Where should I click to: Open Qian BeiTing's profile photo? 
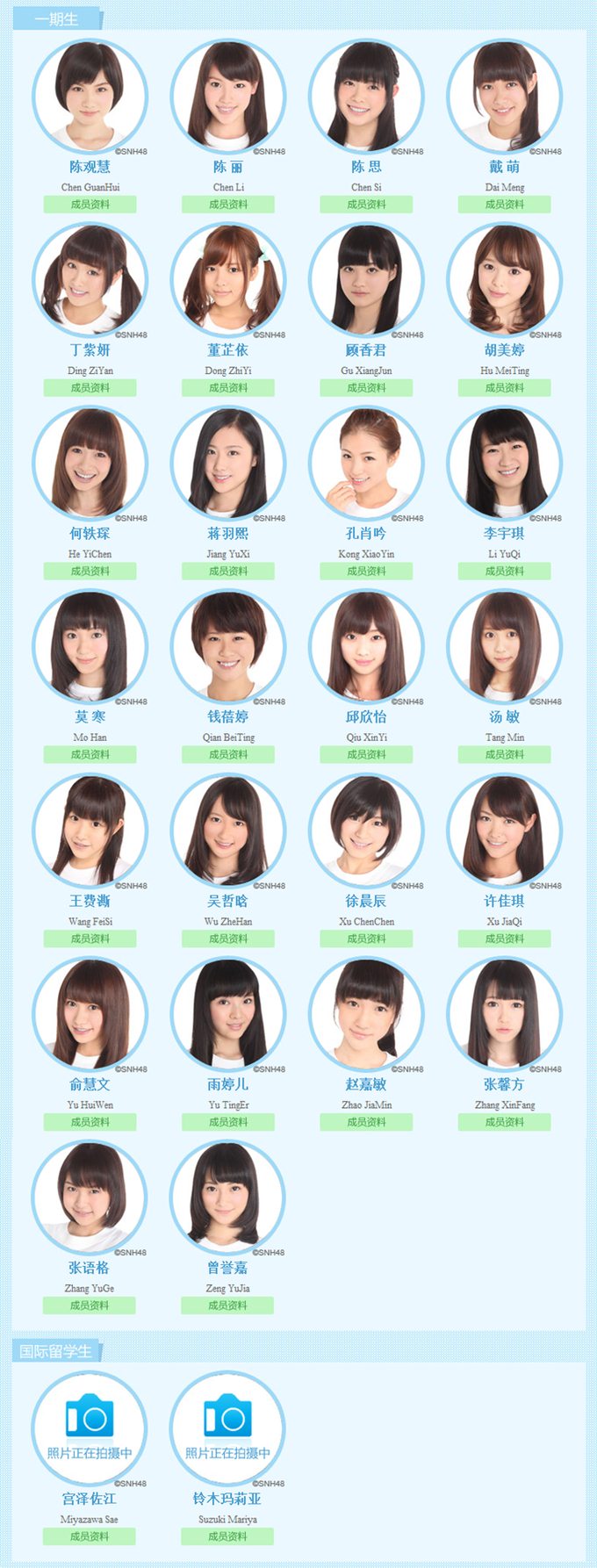coord(228,646)
